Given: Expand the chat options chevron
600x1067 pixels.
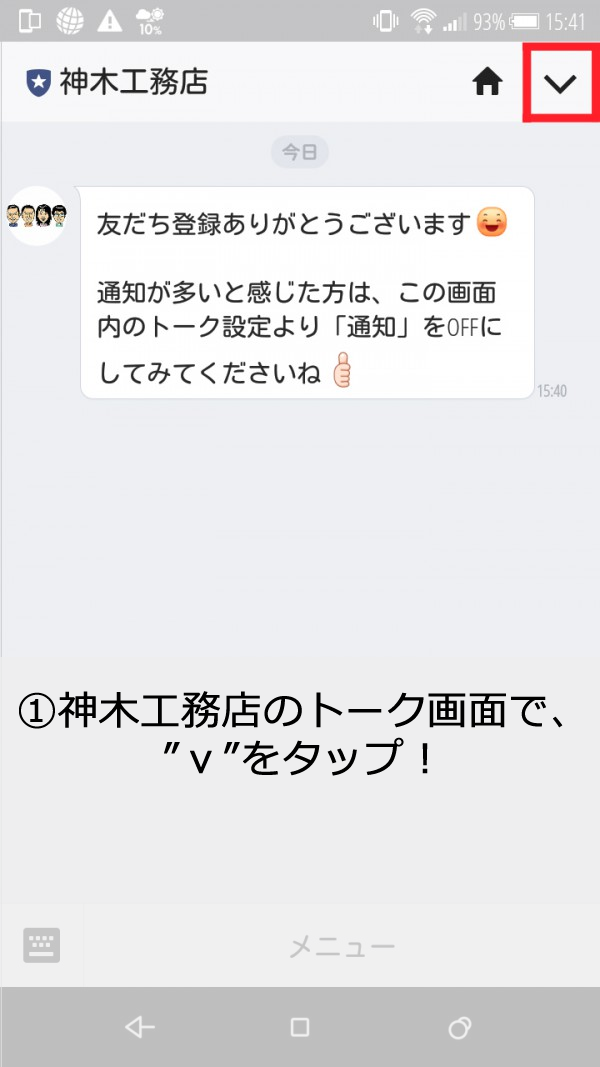Looking at the screenshot, I should (560, 84).
